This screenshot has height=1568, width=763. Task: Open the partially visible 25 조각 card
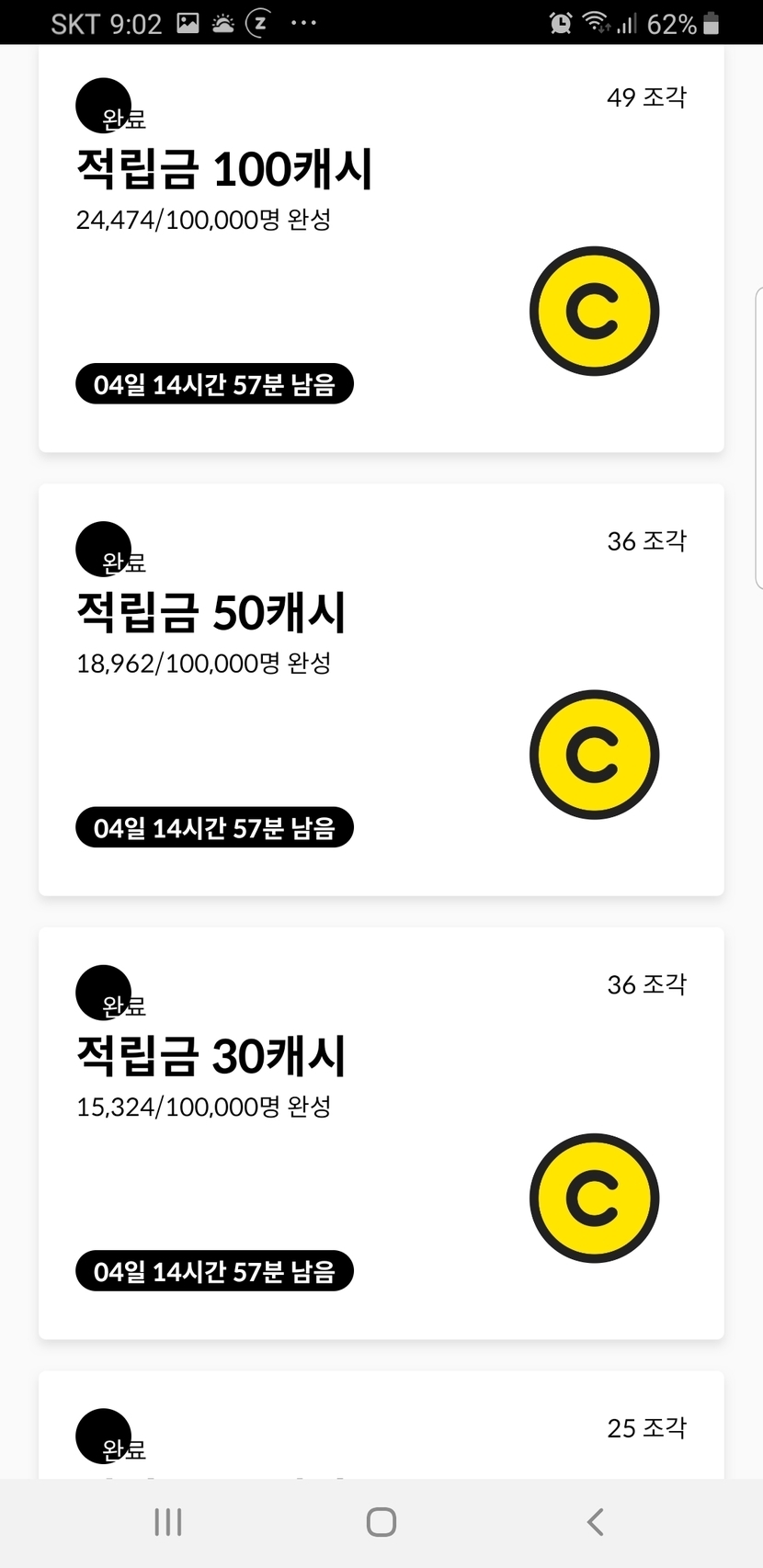pos(381,1426)
